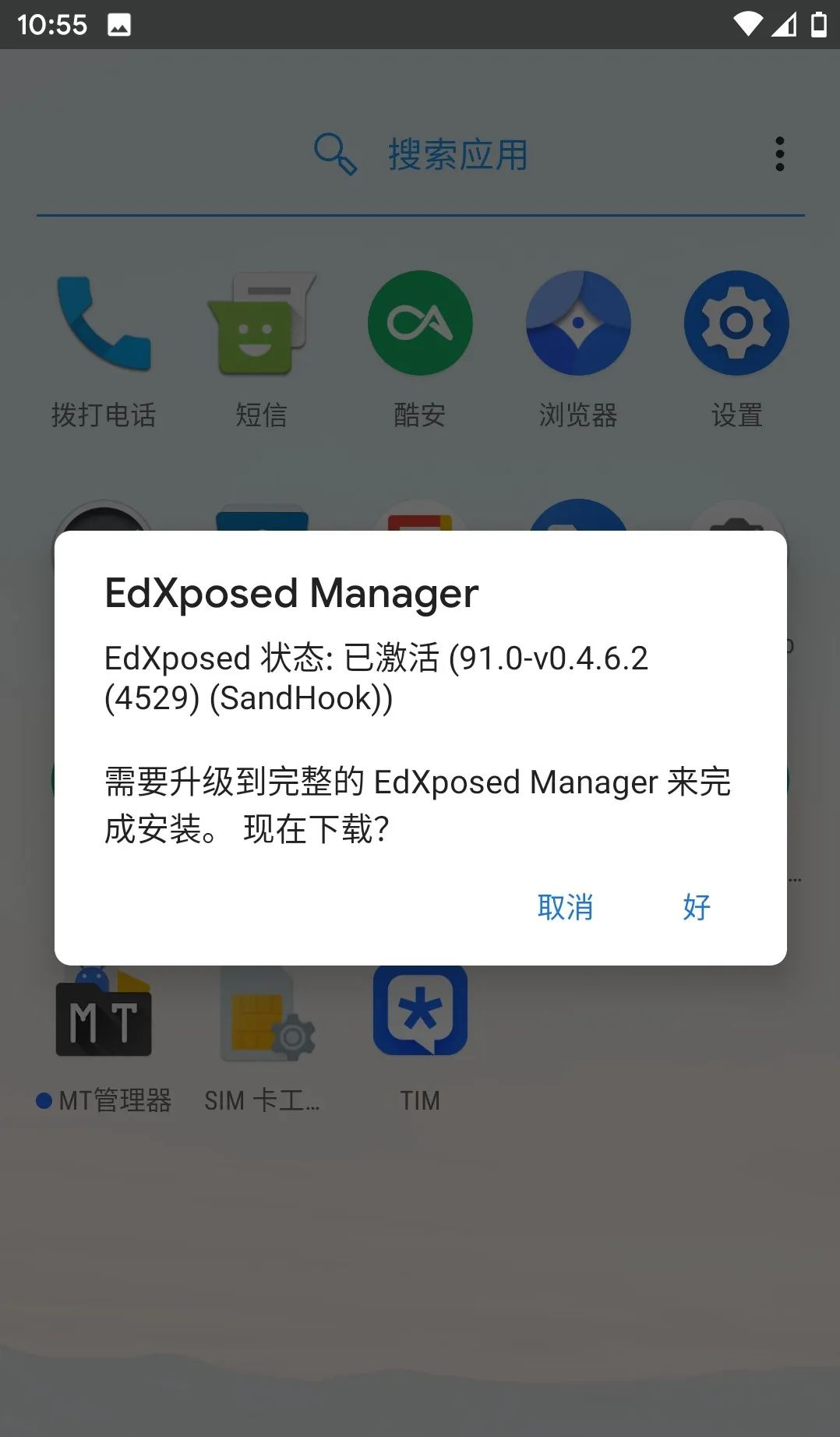The width and height of the screenshot is (840, 1437).
Task: Tap the 搜索应用 search field
Action: point(457,155)
